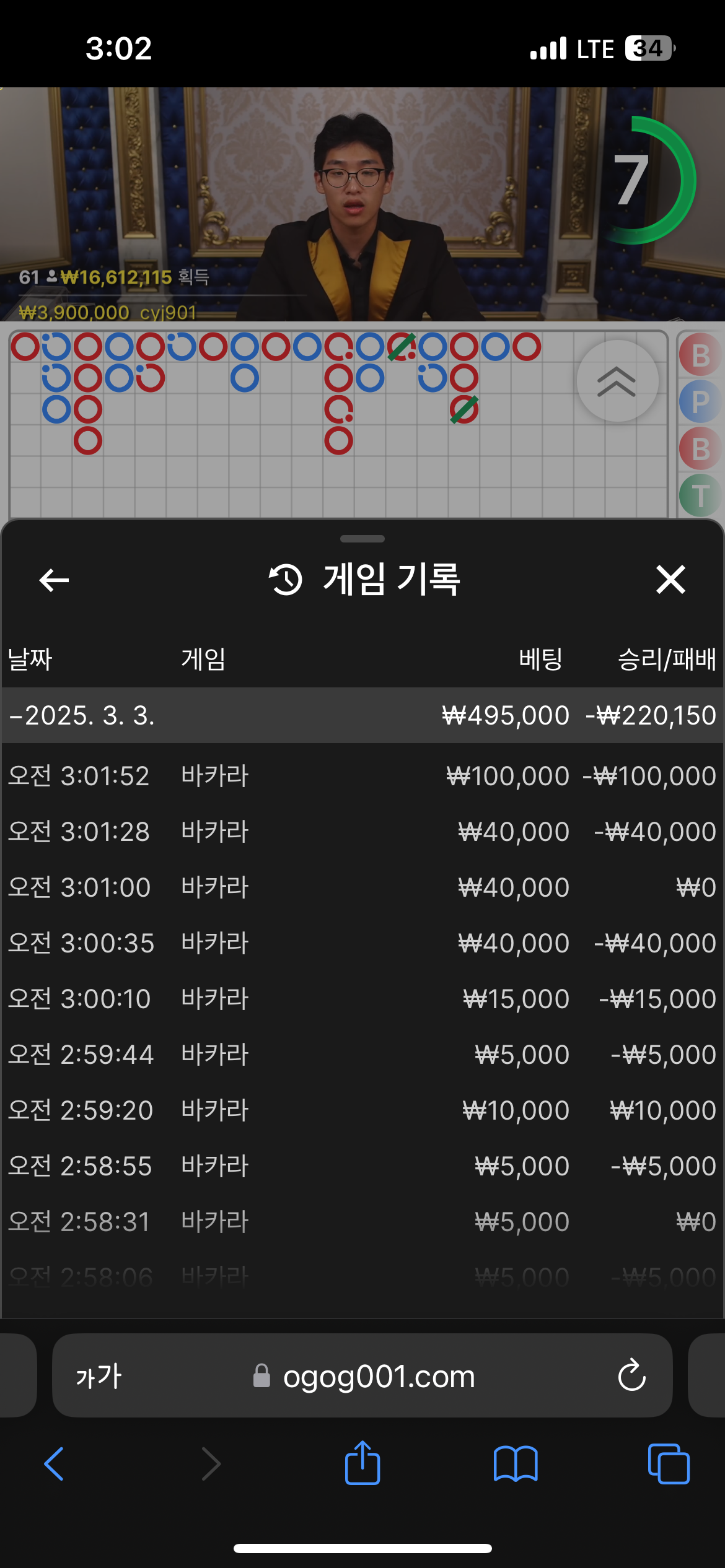Go back a page in Safari
Viewport: 725px width, 1568px height.
[54, 1465]
